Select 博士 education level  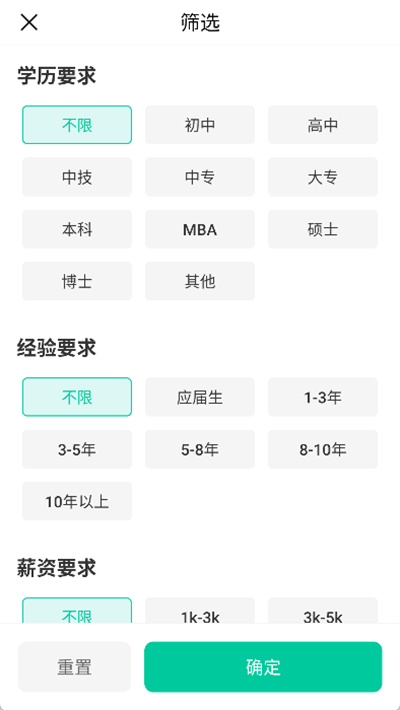point(77,281)
